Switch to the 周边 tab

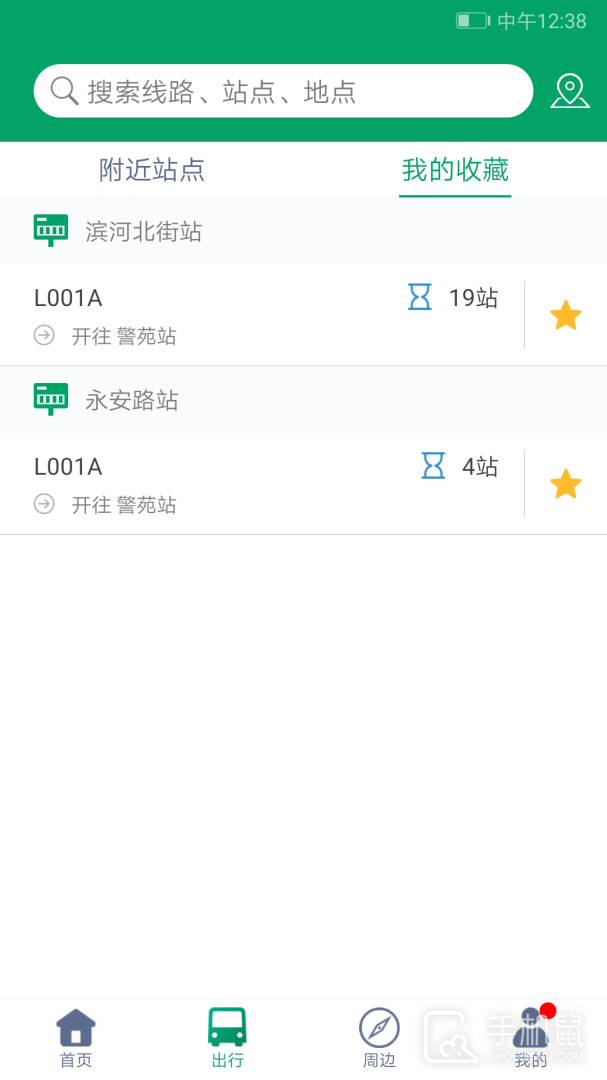pos(379,1038)
